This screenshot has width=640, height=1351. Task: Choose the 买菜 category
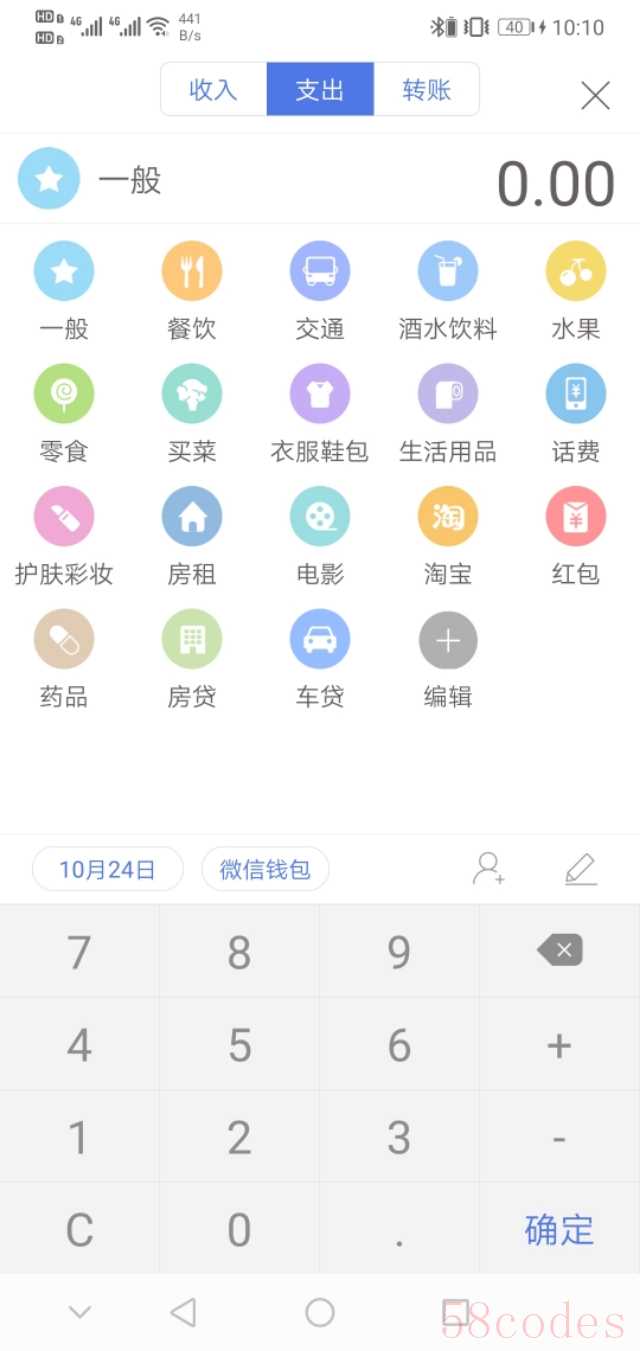(192, 414)
